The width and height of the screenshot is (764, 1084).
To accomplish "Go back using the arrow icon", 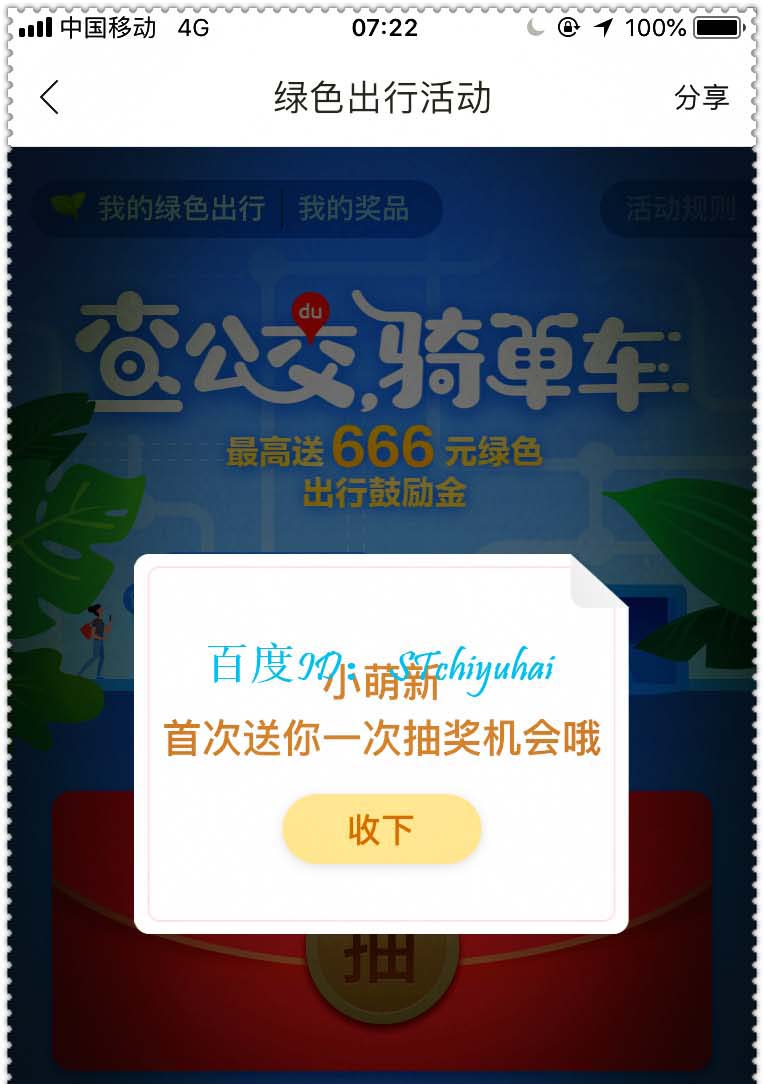I will point(50,98).
